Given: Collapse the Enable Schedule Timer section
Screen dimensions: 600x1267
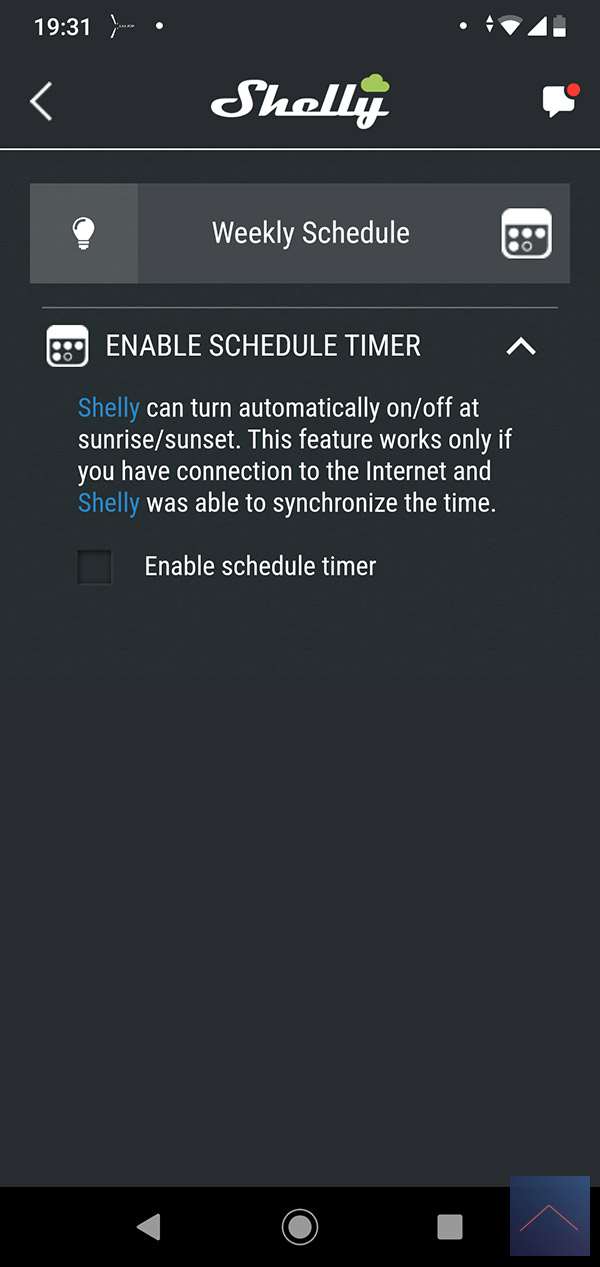Looking at the screenshot, I should point(521,346).
